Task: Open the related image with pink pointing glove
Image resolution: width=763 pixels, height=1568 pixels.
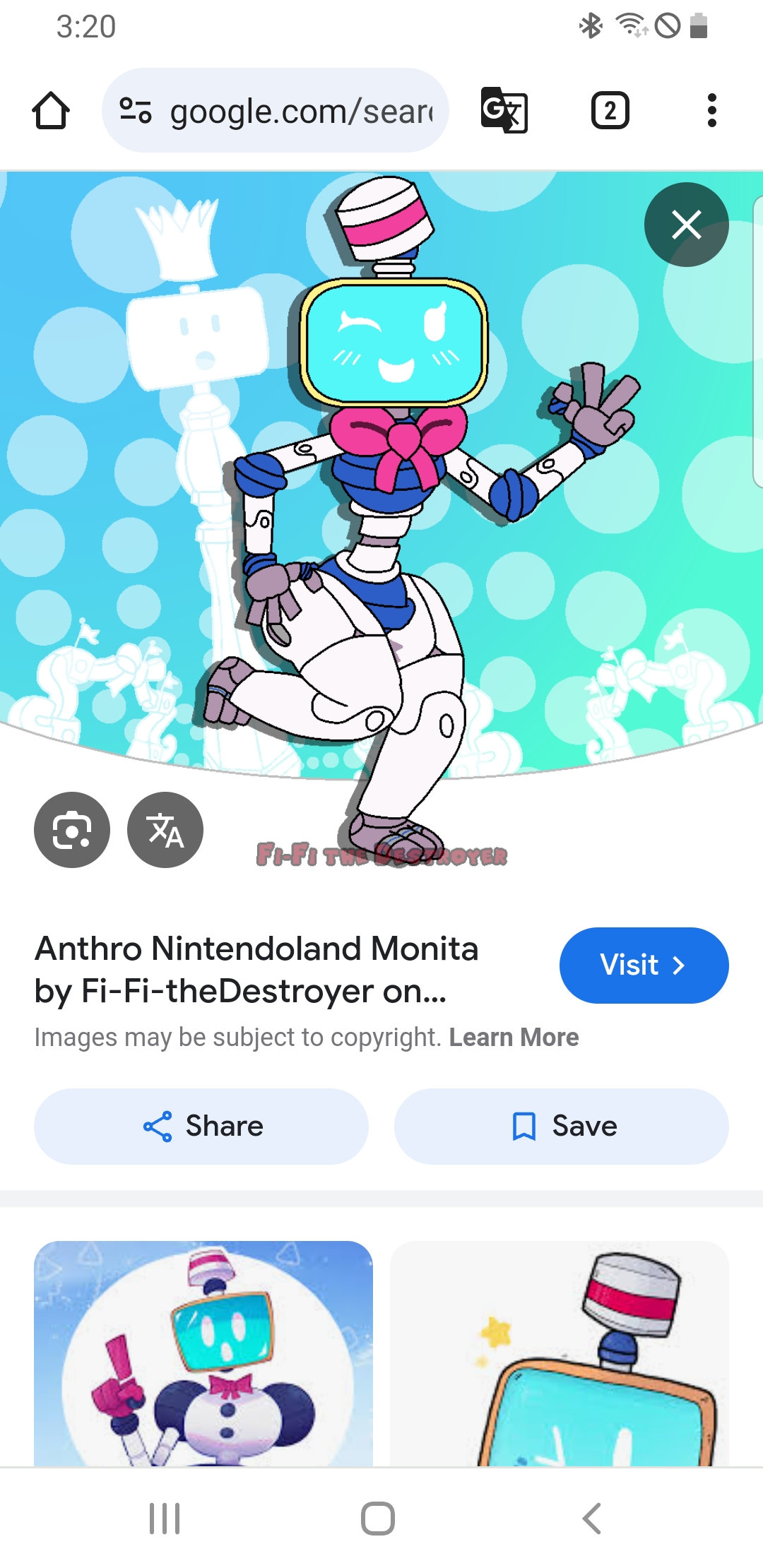Action: 203,1353
